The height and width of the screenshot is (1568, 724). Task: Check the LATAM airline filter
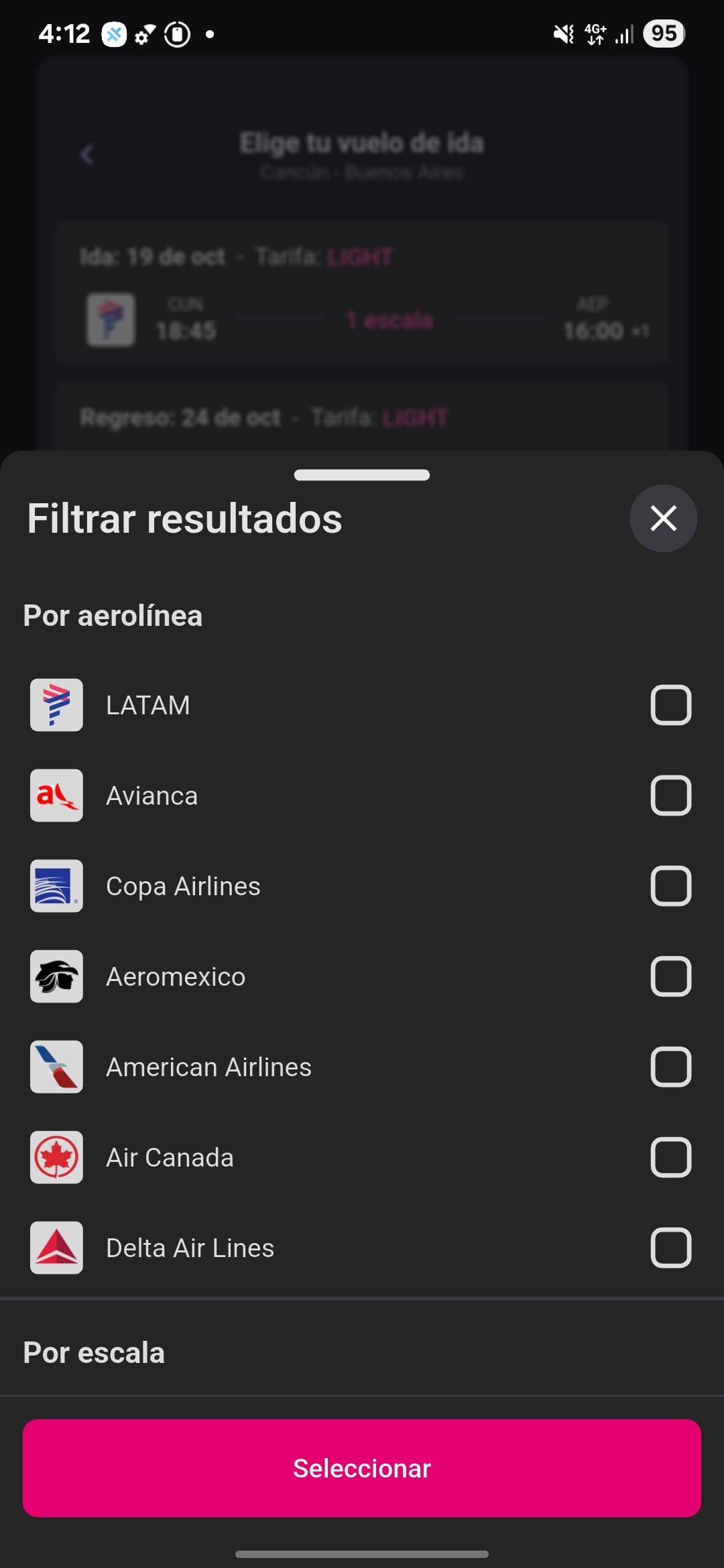pyautogui.click(x=671, y=705)
